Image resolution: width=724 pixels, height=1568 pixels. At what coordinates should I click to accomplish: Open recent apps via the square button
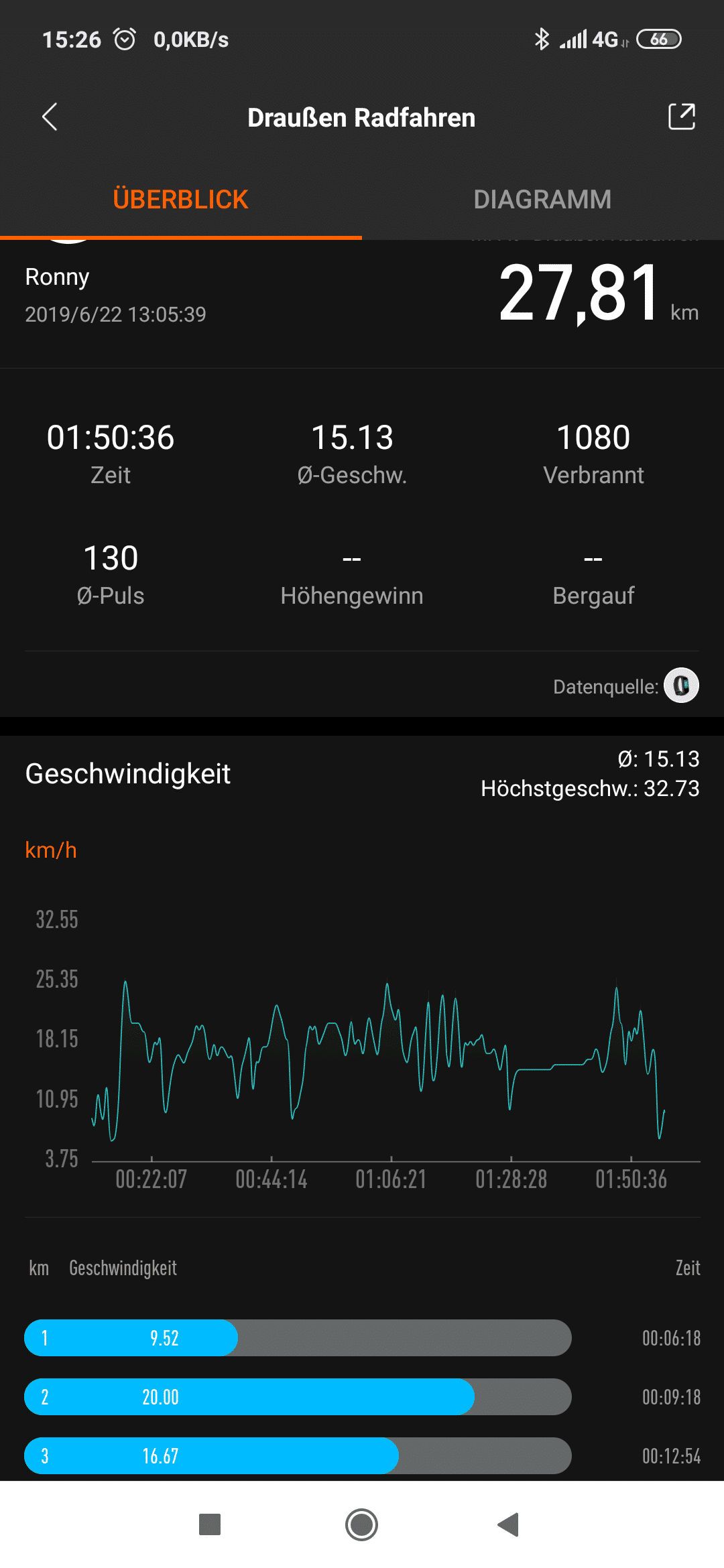pyautogui.click(x=210, y=1524)
